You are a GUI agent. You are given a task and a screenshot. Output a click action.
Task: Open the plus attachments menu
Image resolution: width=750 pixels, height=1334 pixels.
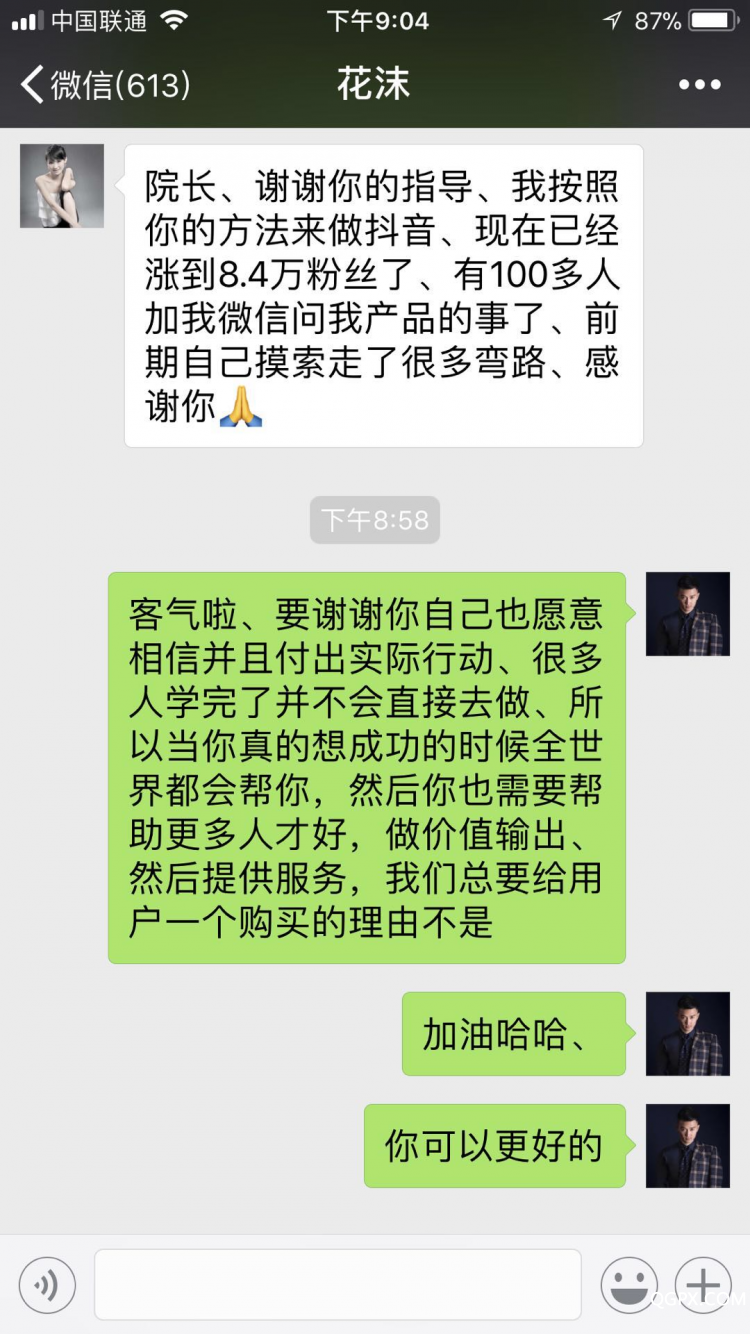point(703,1285)
